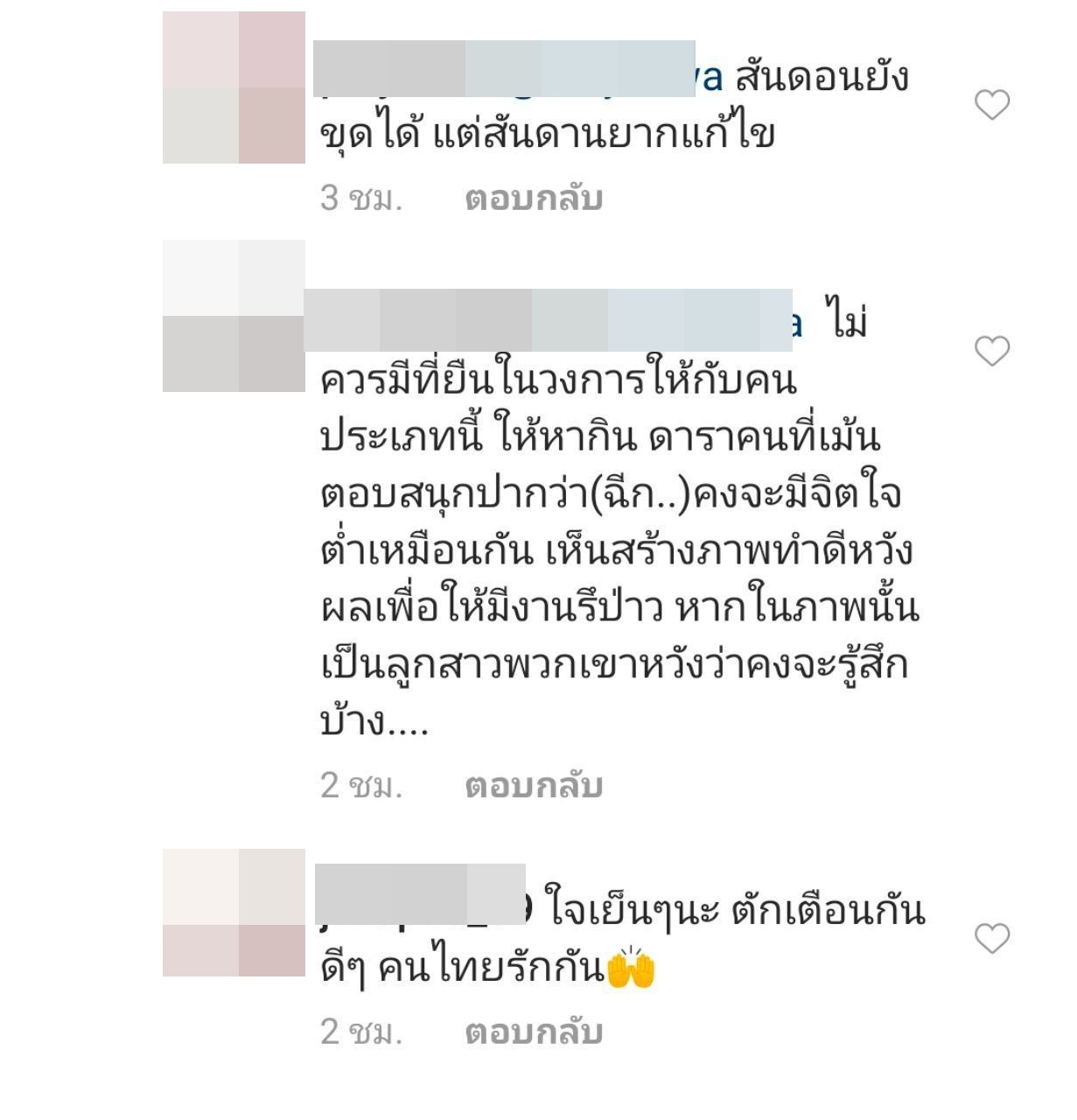Like the comment about ไม่ควรมีที่ยืนในวงการ

(x=992, y=351)
